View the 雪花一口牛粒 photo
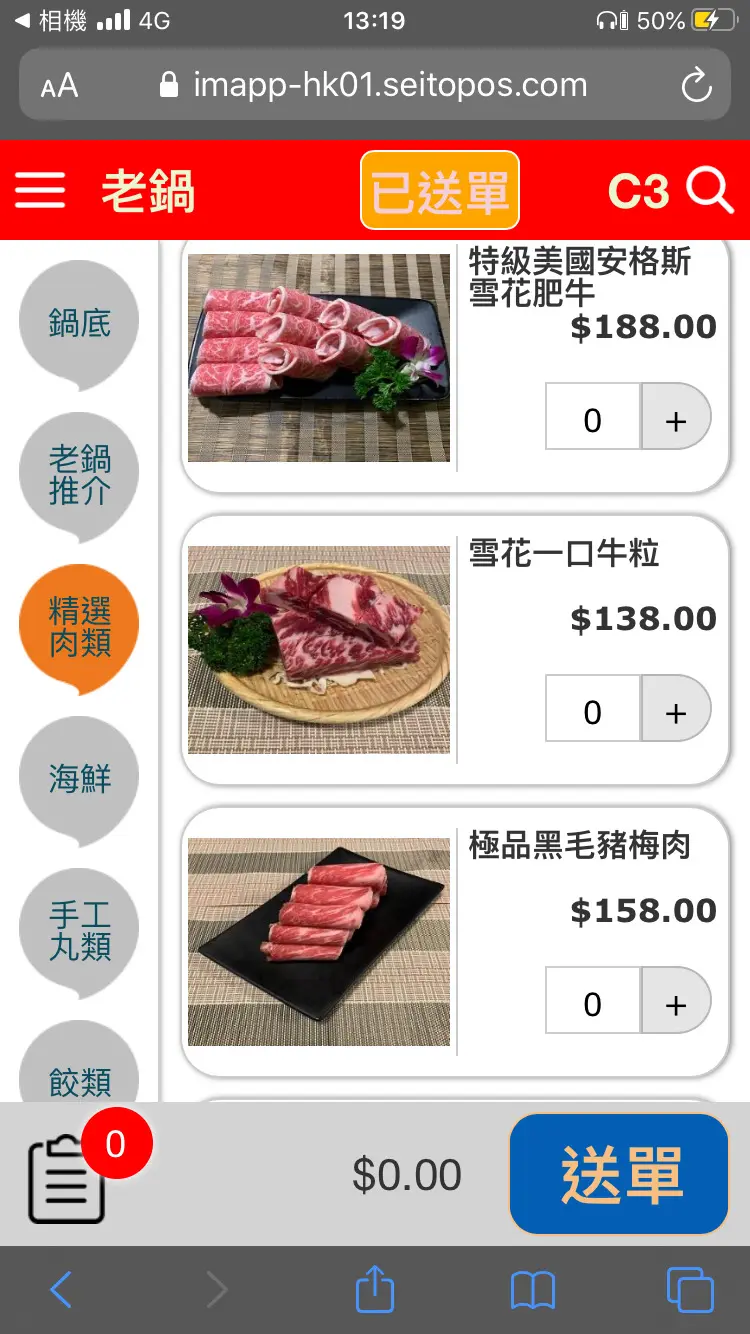This screenshot has width=750, height=1334. [x=319, y=650]
